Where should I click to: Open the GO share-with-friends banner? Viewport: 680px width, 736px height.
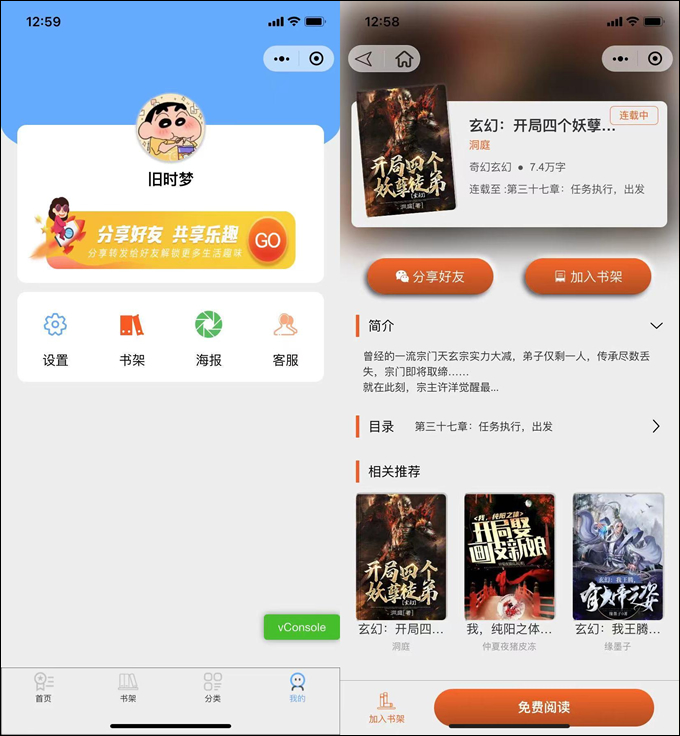tap(267, 240)
